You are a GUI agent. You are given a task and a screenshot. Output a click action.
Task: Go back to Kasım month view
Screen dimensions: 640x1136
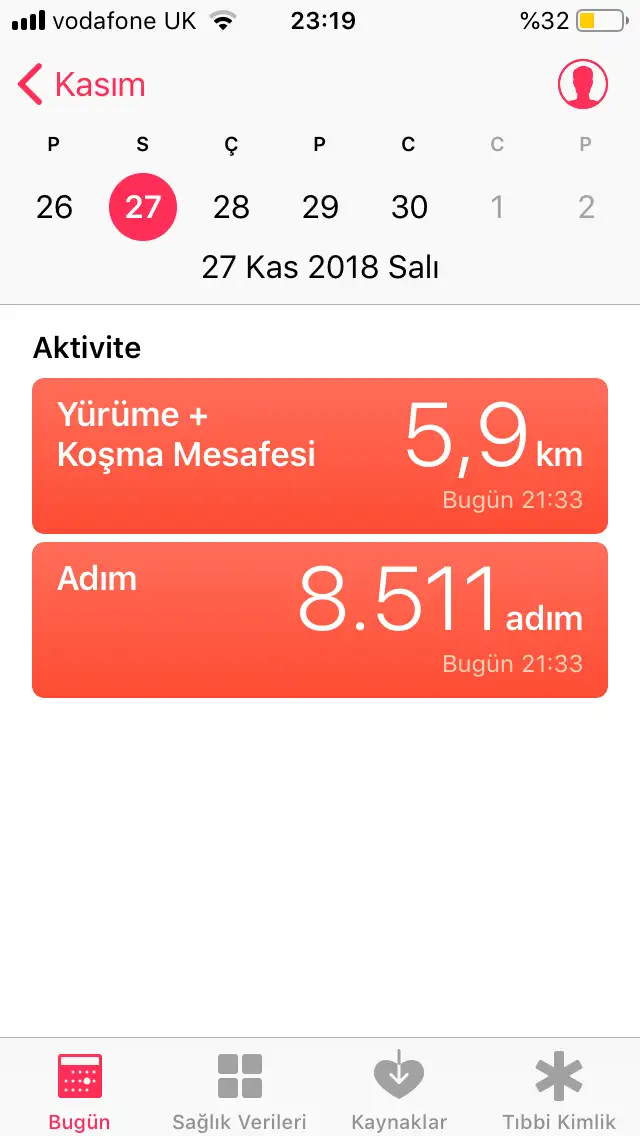(81, 85)
